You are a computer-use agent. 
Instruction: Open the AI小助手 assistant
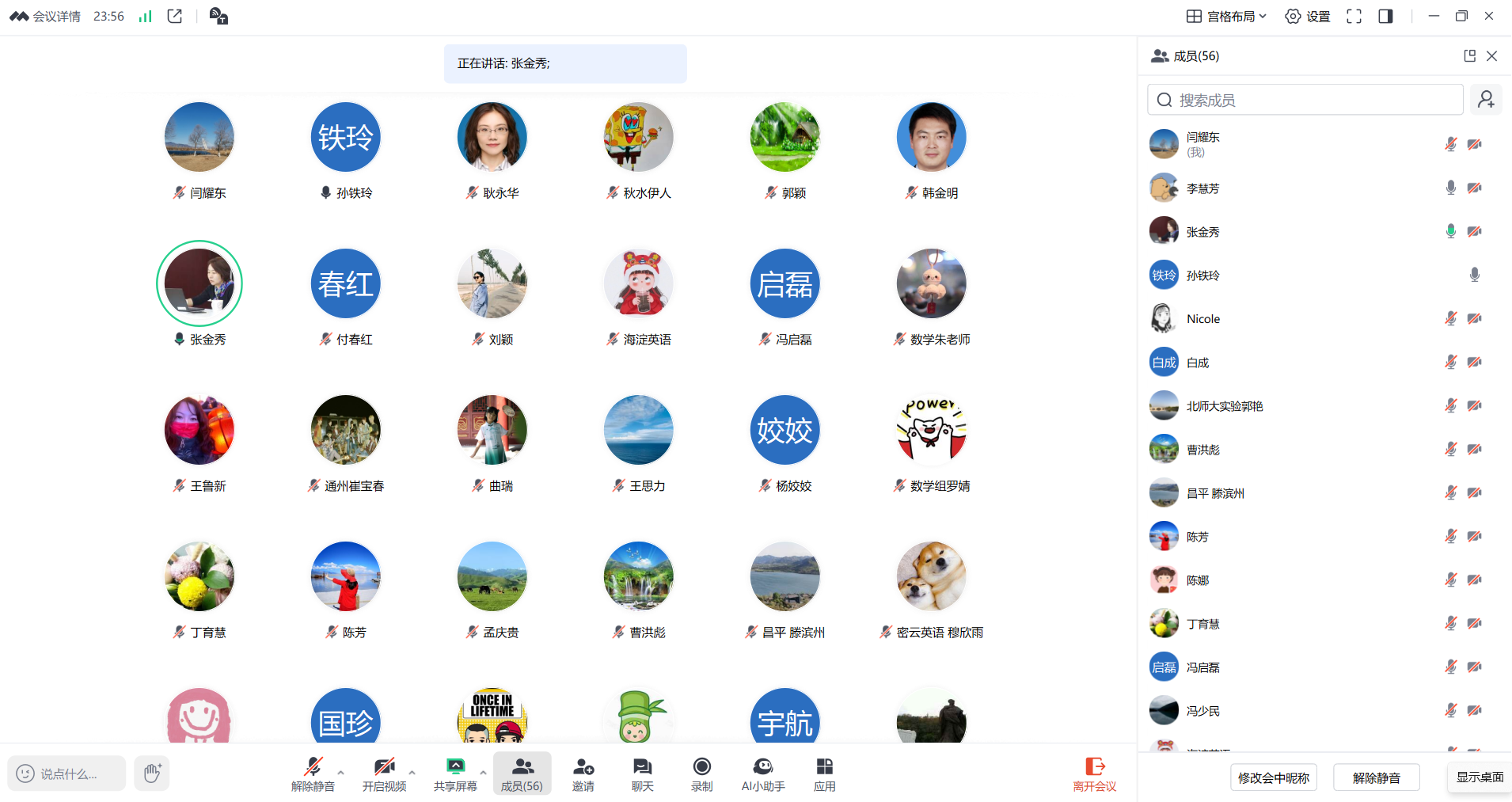763,773
